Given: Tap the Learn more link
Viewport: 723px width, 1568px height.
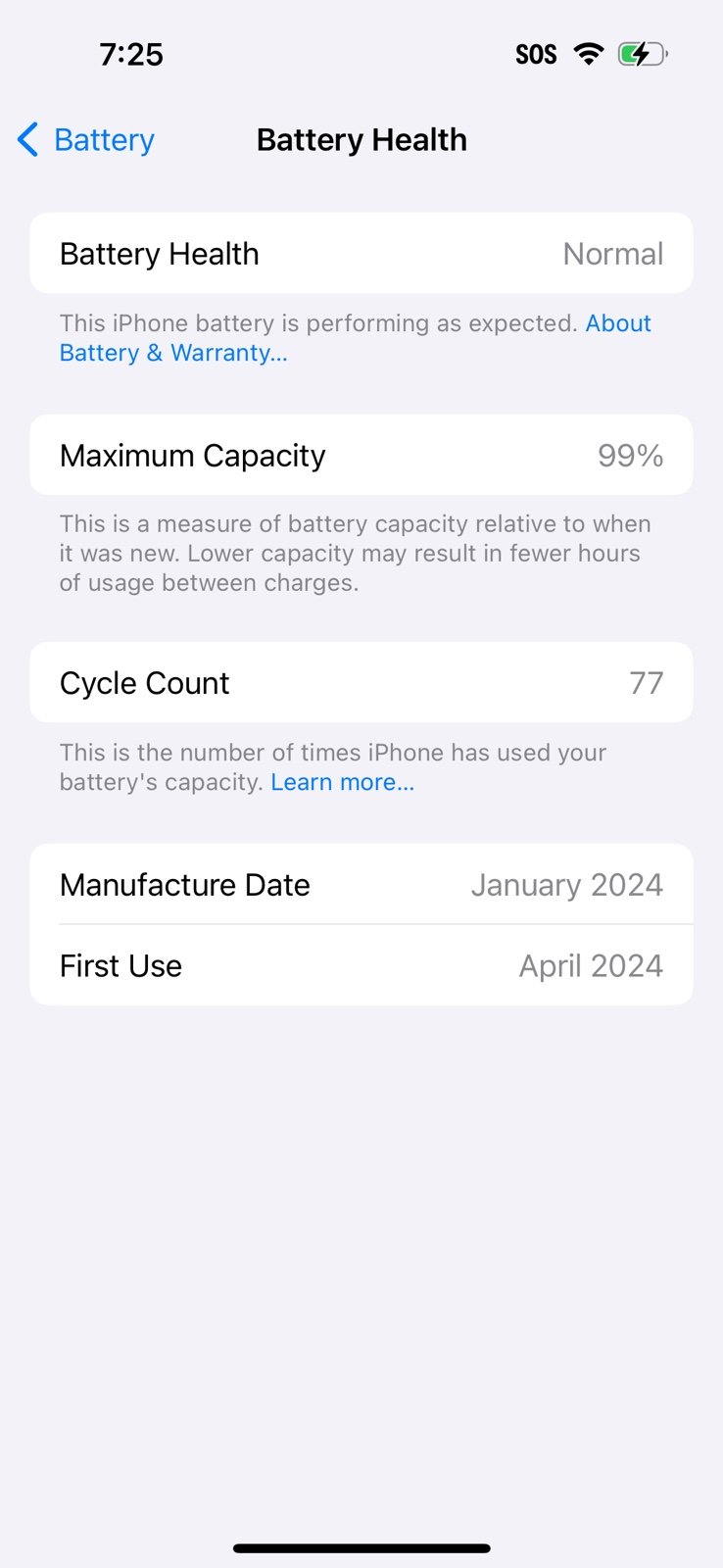Looking at the screenshot, I should 342,781.
